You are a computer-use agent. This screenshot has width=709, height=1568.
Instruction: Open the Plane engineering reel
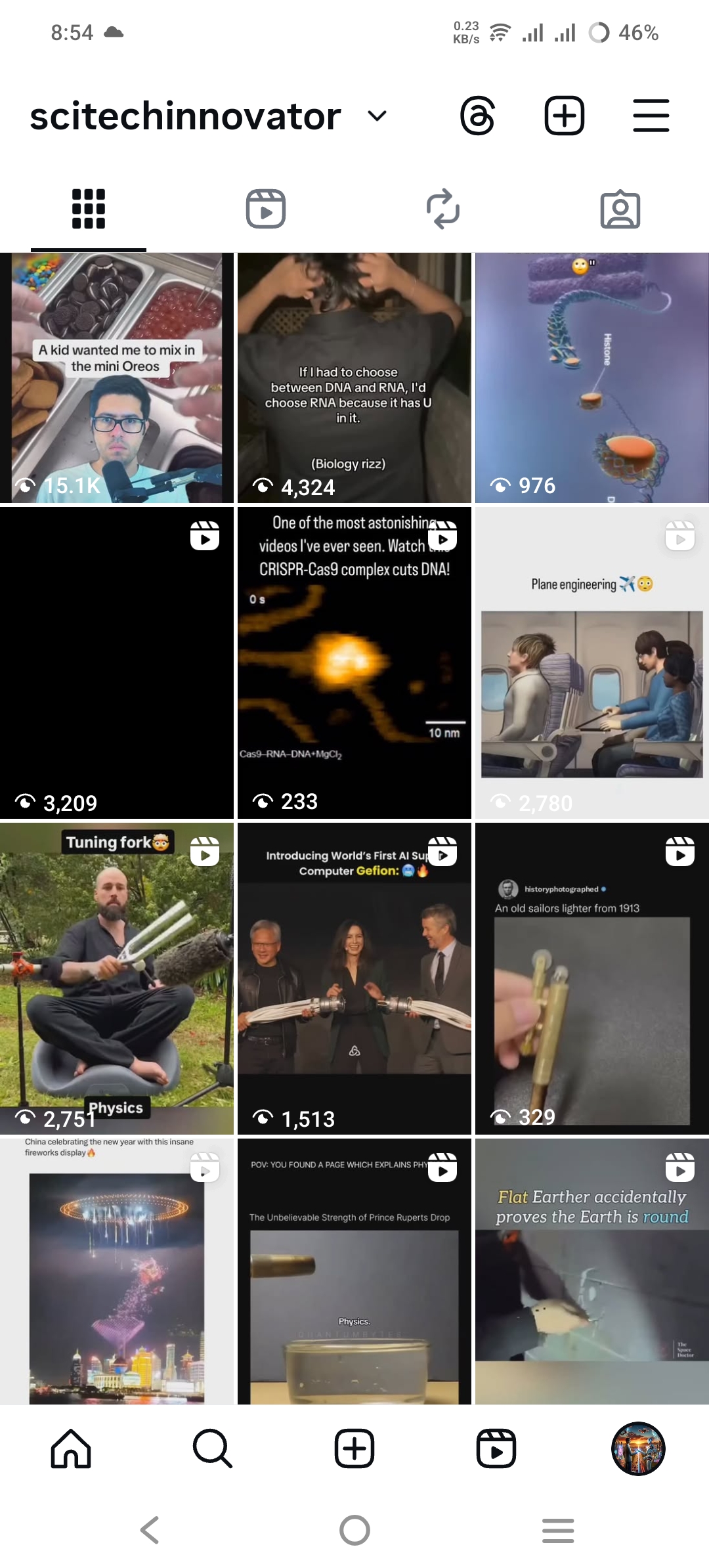pyautogui.click(x=591, y=663)
